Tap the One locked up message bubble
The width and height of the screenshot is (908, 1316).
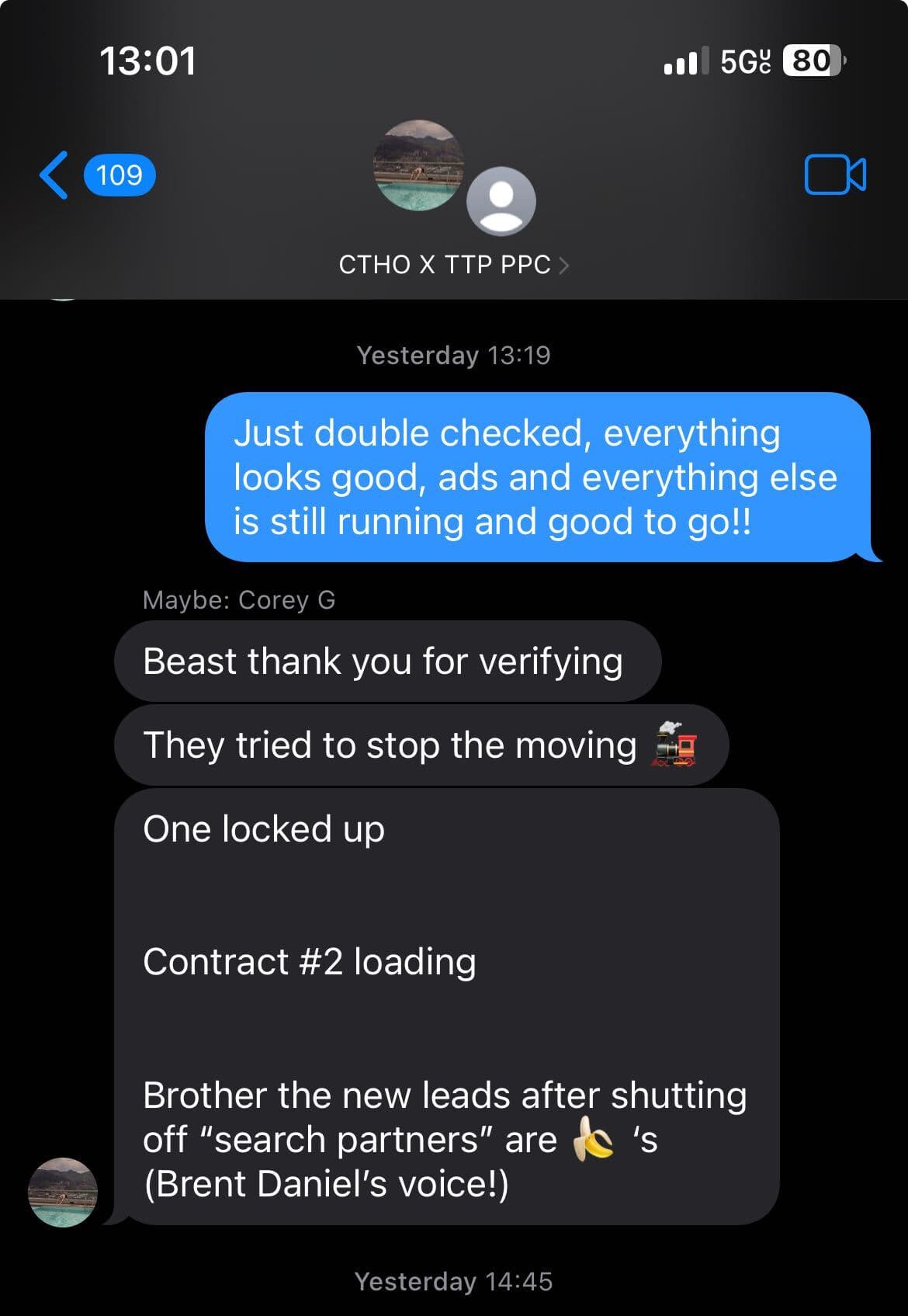264,829
